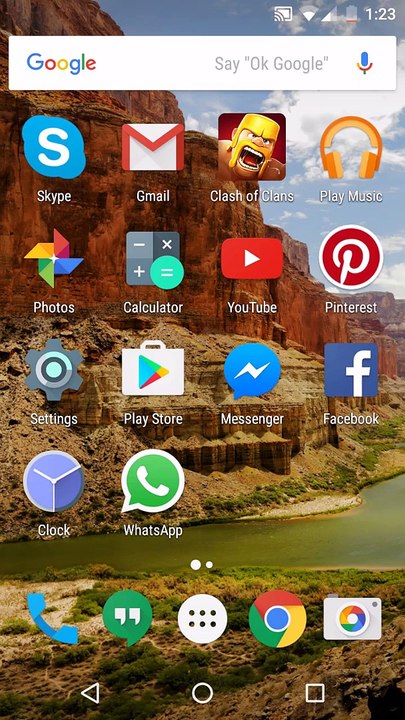Open the Phone dialer in the dock
Viewport: 405px width, 720px height.
click(x=52, y=619)
